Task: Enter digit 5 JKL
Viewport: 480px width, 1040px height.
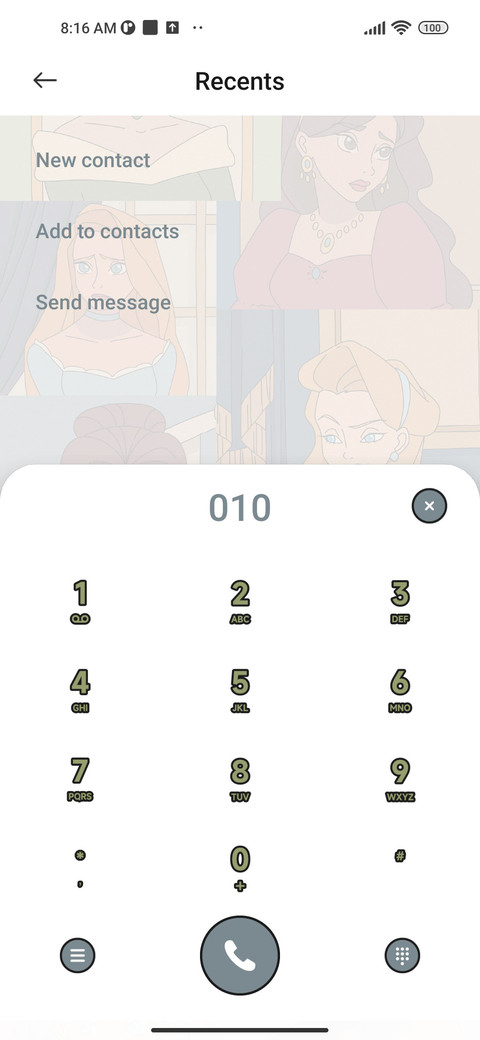Action: 240,690
